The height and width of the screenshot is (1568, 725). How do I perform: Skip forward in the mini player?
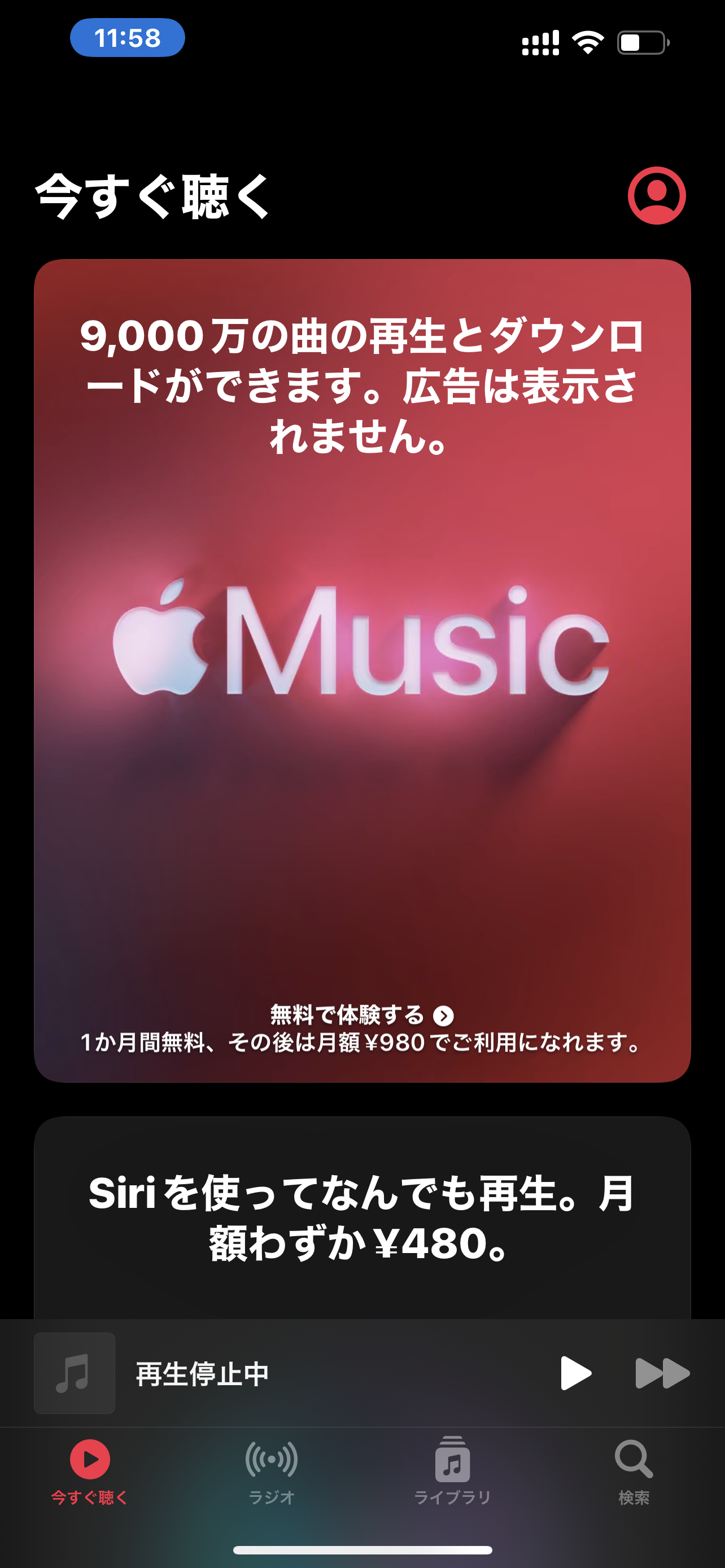pos(661,1373)
